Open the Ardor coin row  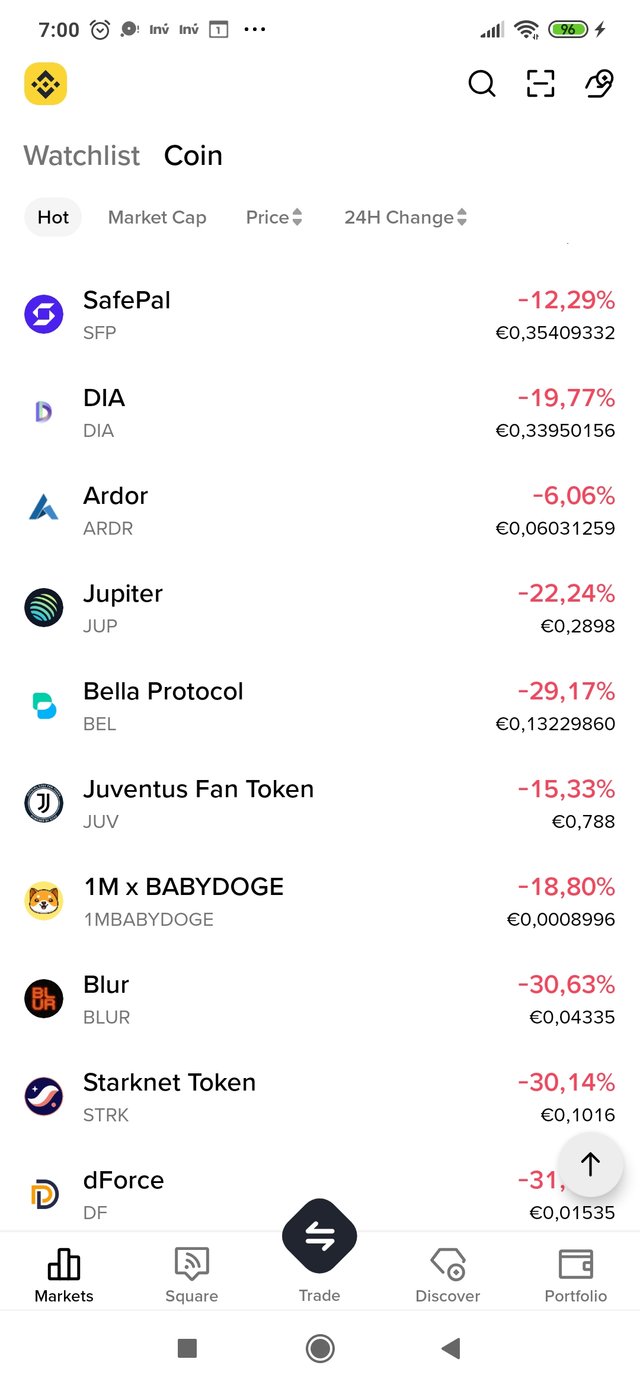(320, 511)
